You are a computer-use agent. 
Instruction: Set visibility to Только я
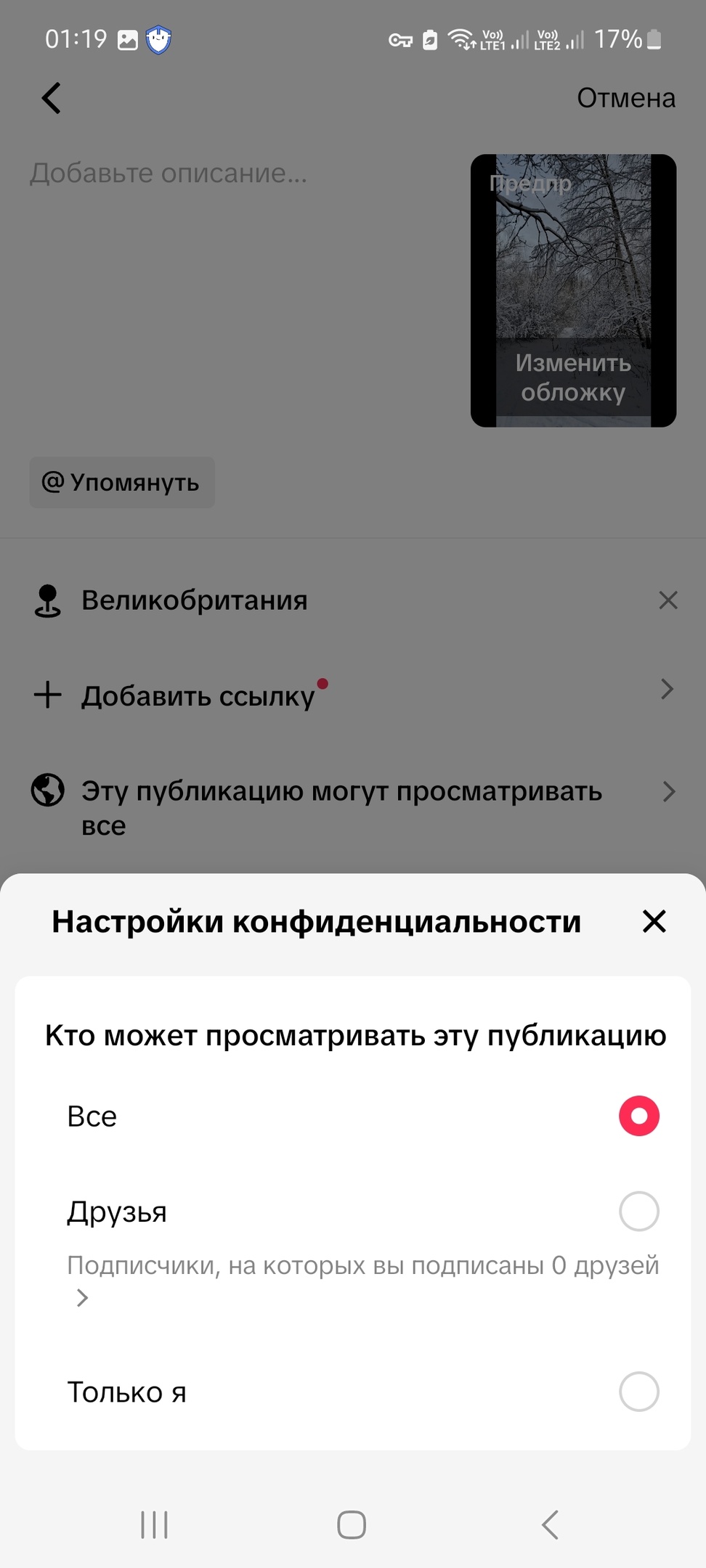[x=638, y=1392]
